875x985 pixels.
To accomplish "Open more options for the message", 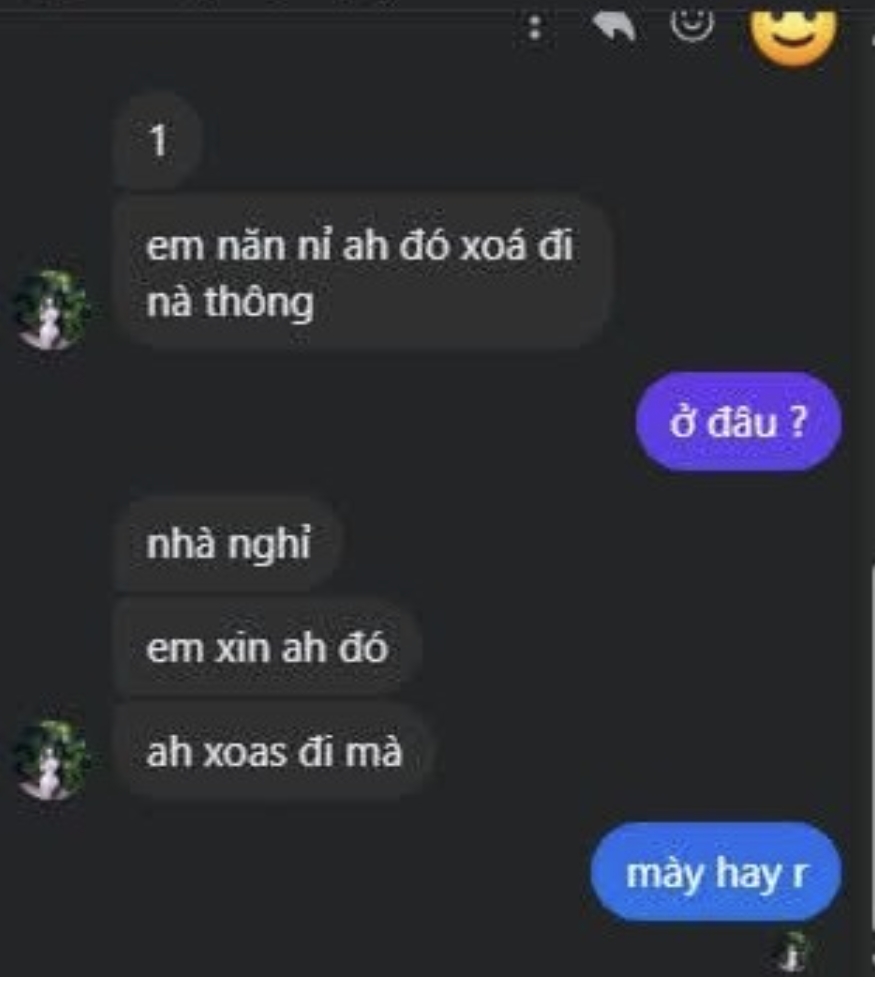I will [x=535, y=27].
